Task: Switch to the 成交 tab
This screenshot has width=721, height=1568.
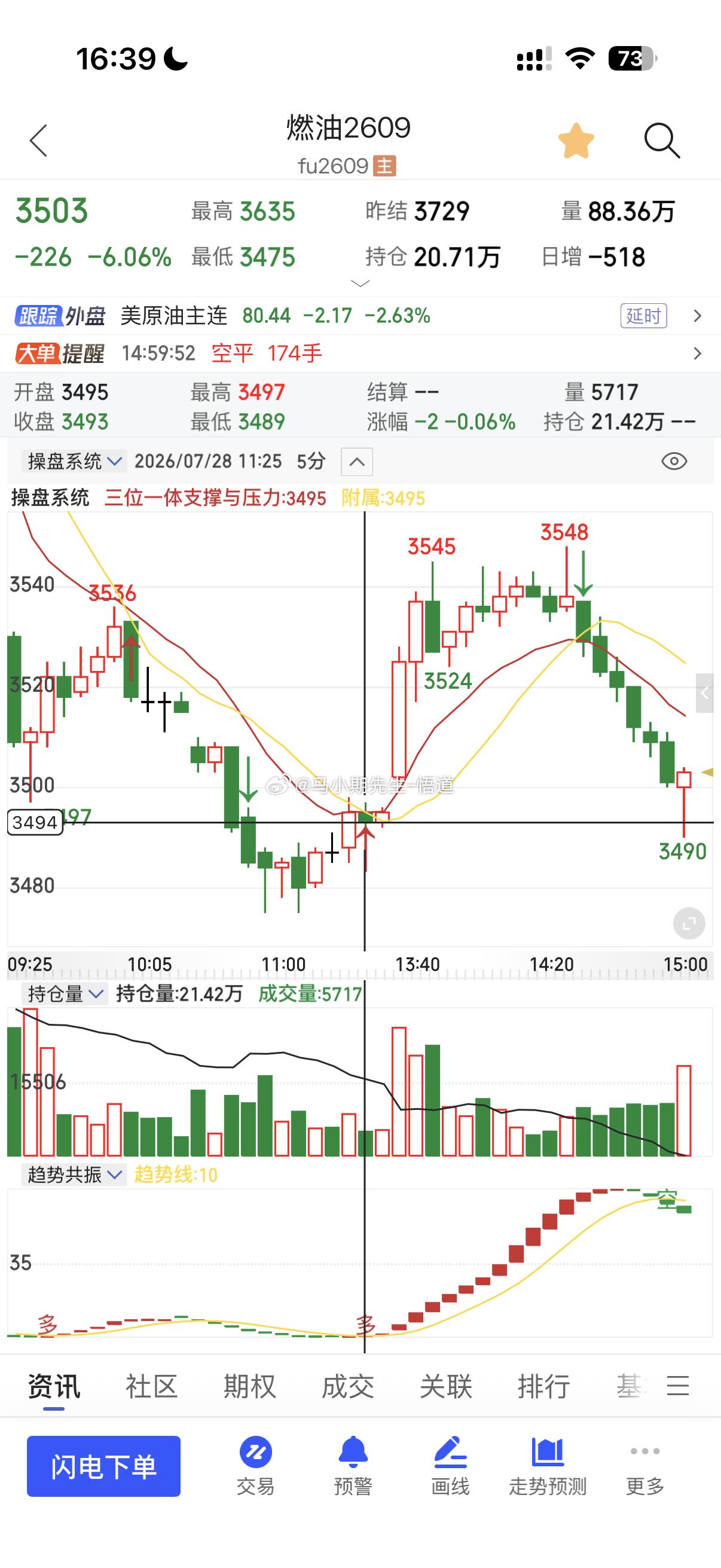Action: [x=348, y=1387]
